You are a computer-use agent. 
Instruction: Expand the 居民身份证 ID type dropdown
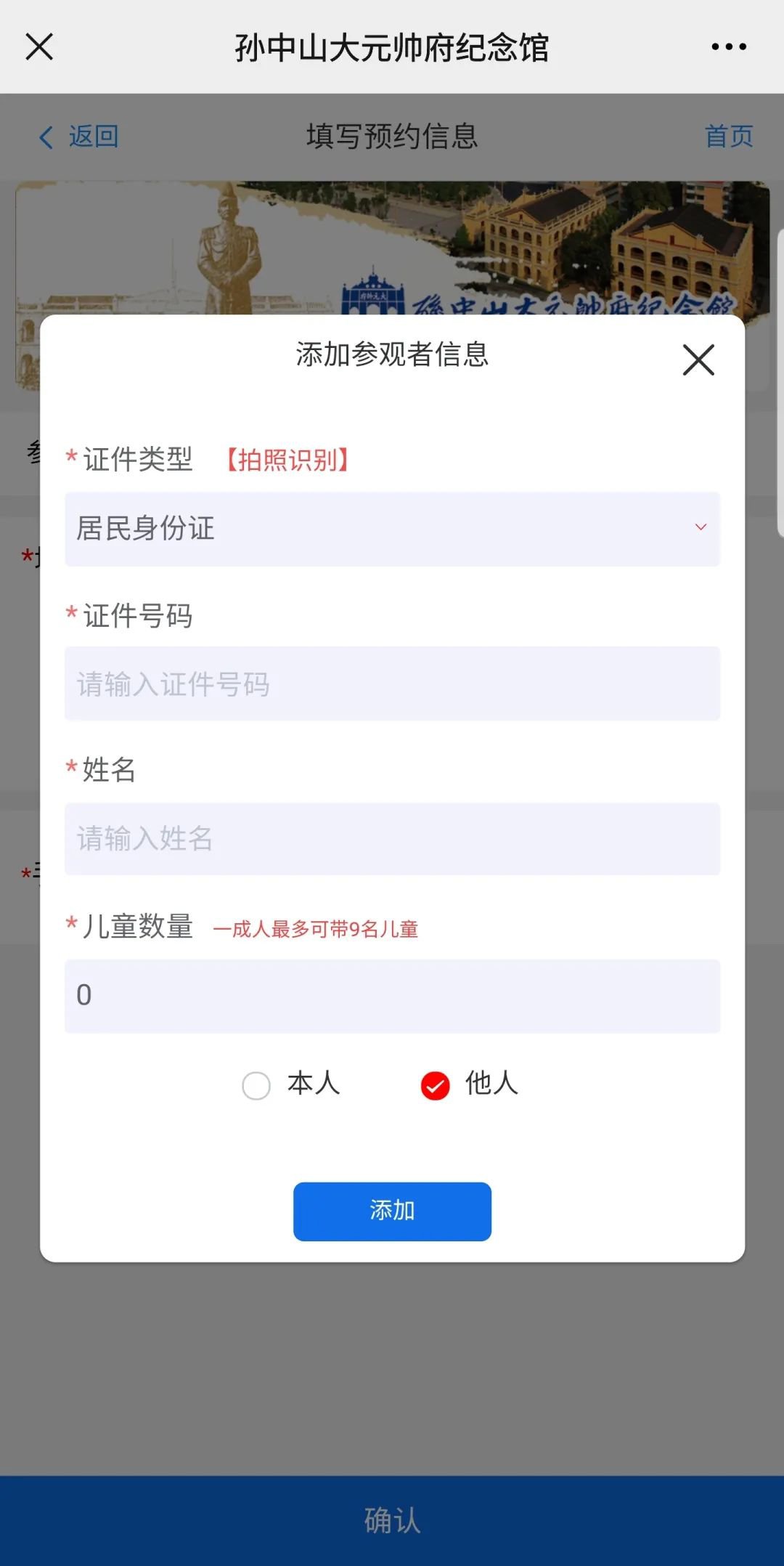coord(392,529)
